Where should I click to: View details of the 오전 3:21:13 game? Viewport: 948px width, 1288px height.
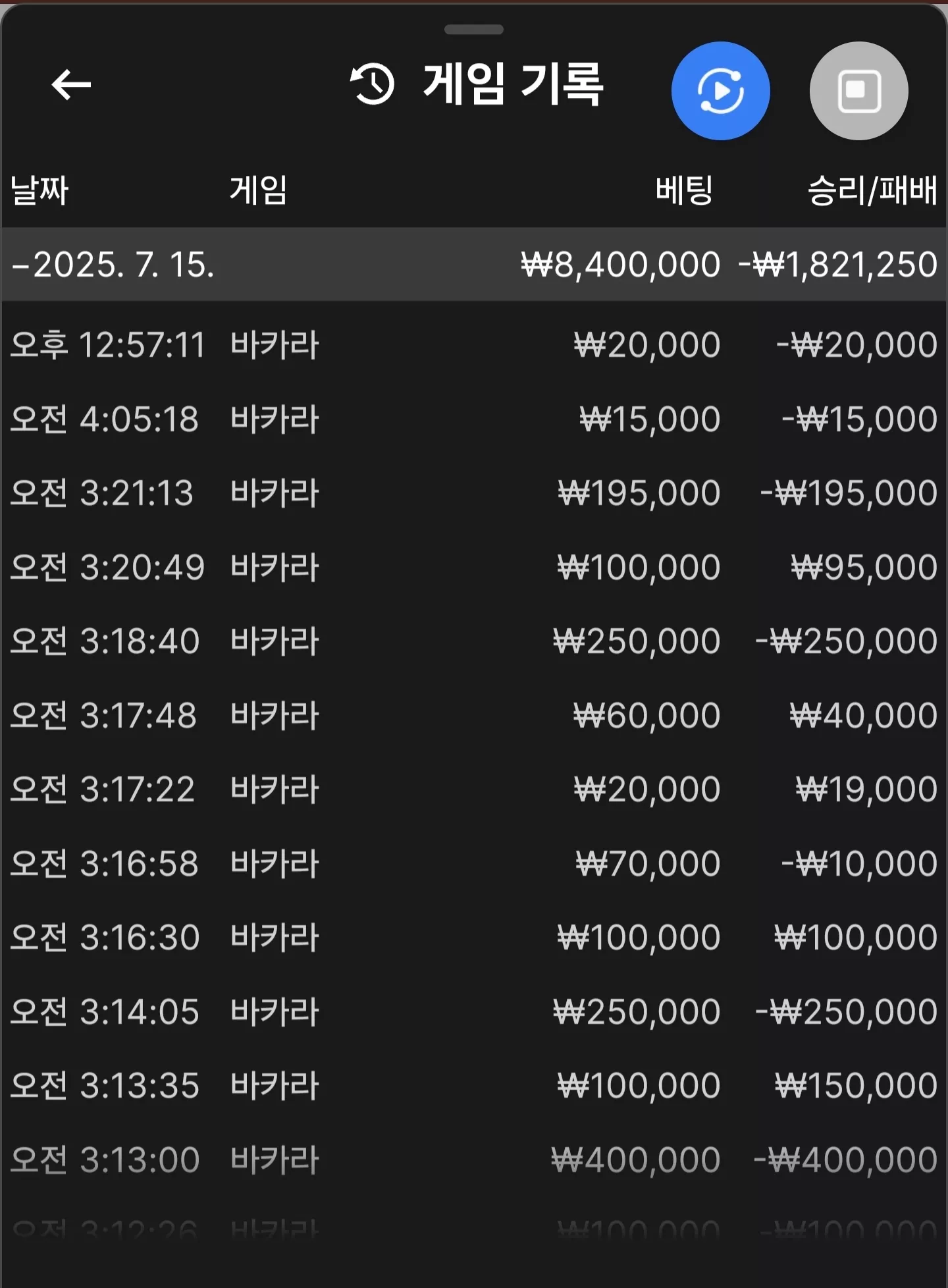coord(474,493)
